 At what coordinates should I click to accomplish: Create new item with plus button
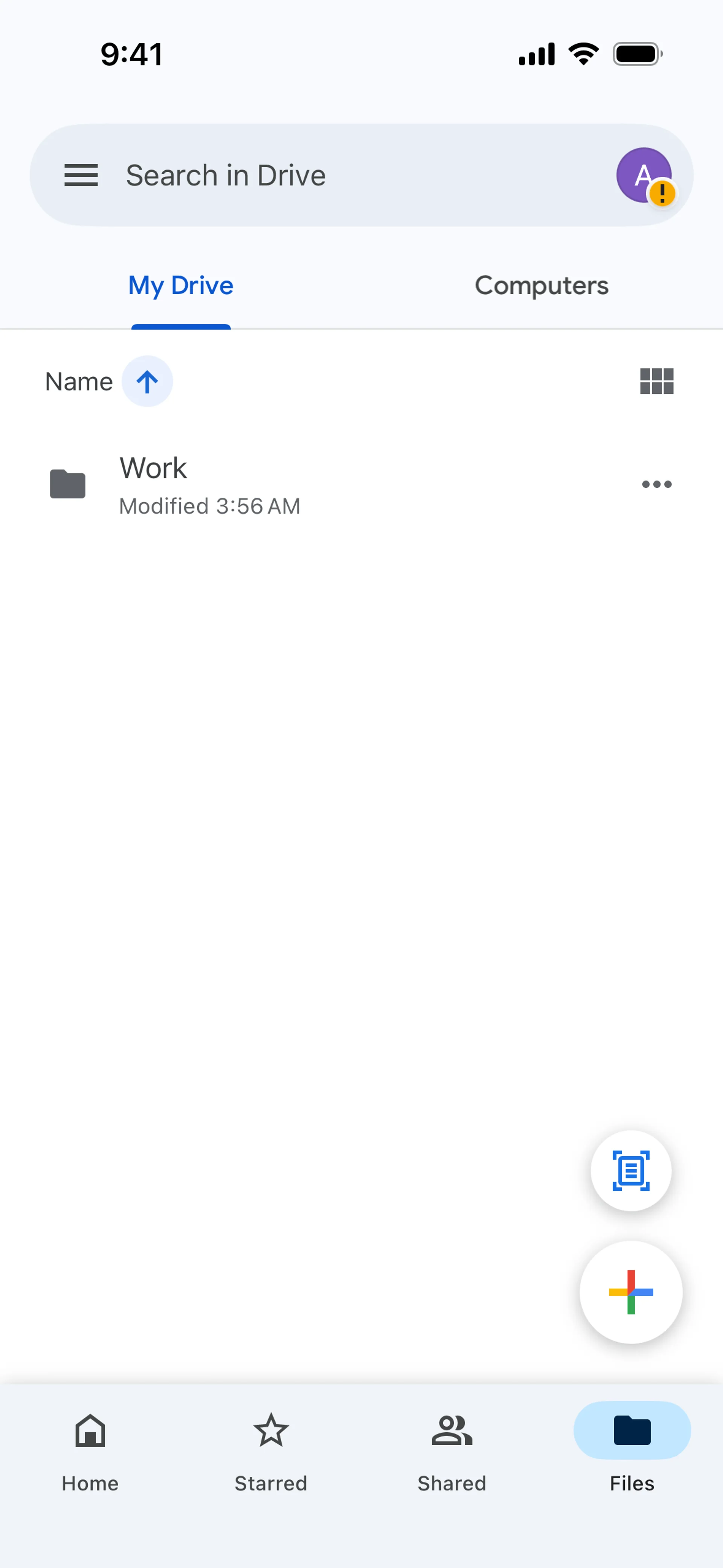[631, 1291]
